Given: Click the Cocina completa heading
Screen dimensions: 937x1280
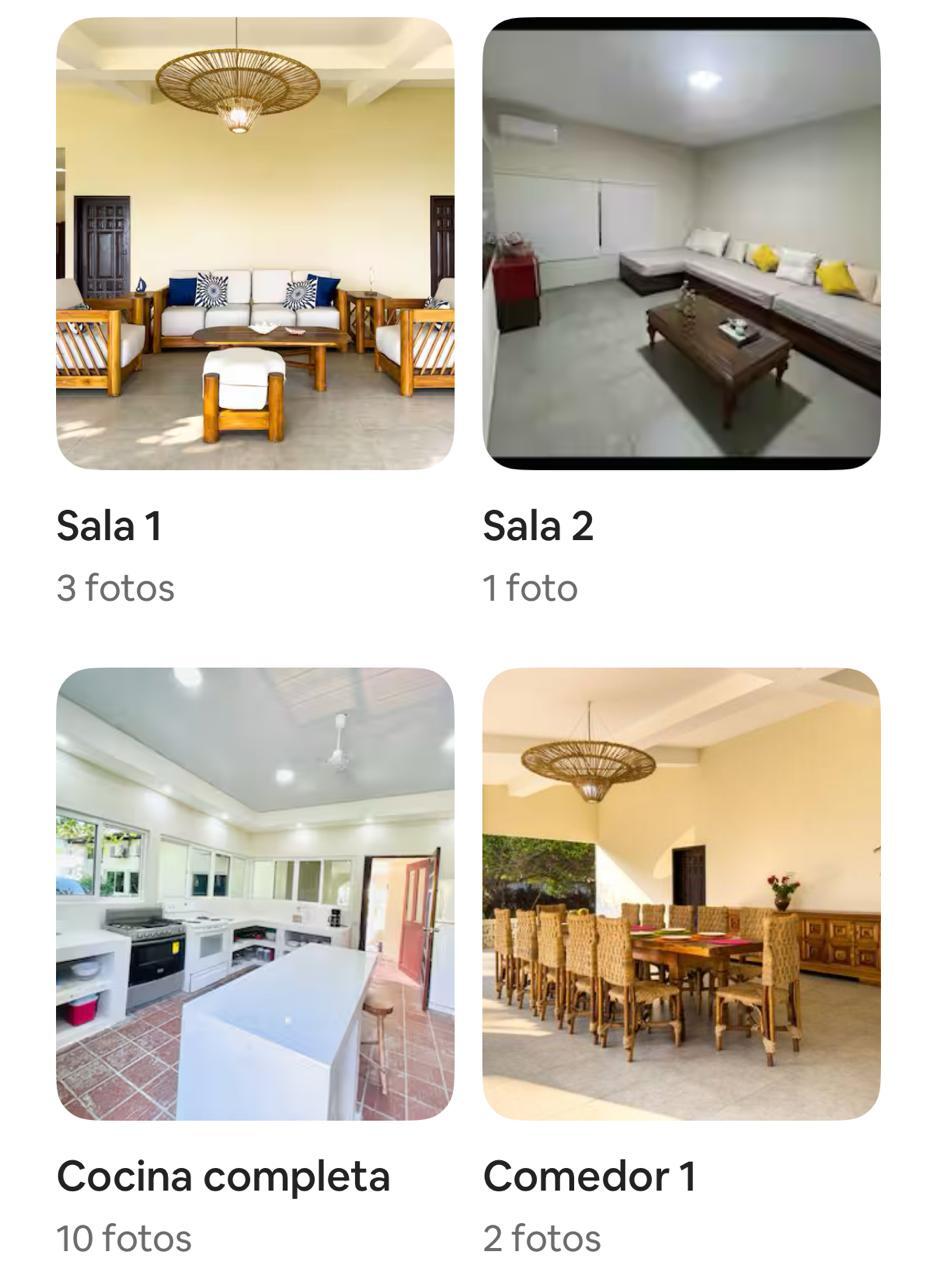Looking at the screenshot, I should tap(224, 1175).
